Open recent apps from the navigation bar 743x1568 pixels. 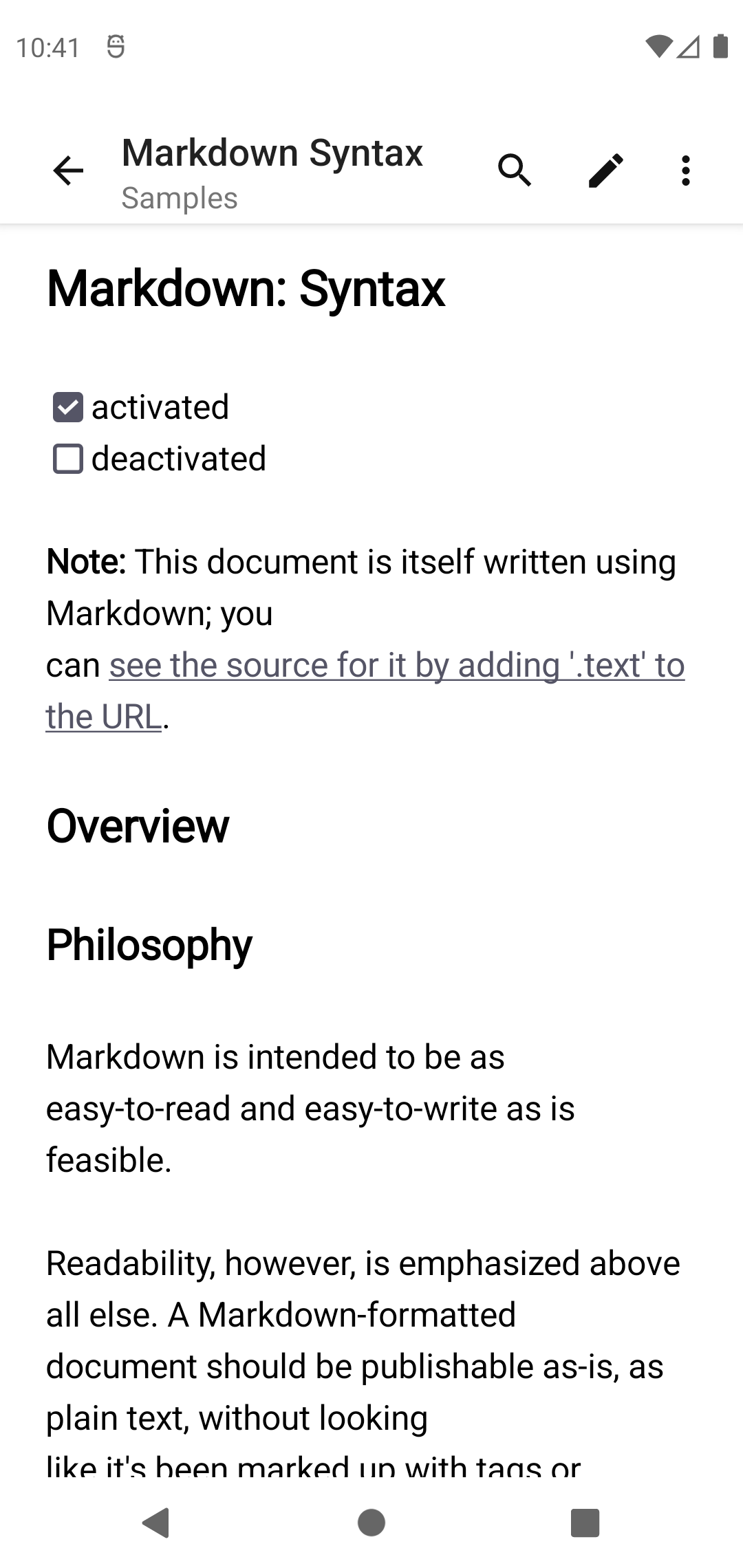[585, 1522]
